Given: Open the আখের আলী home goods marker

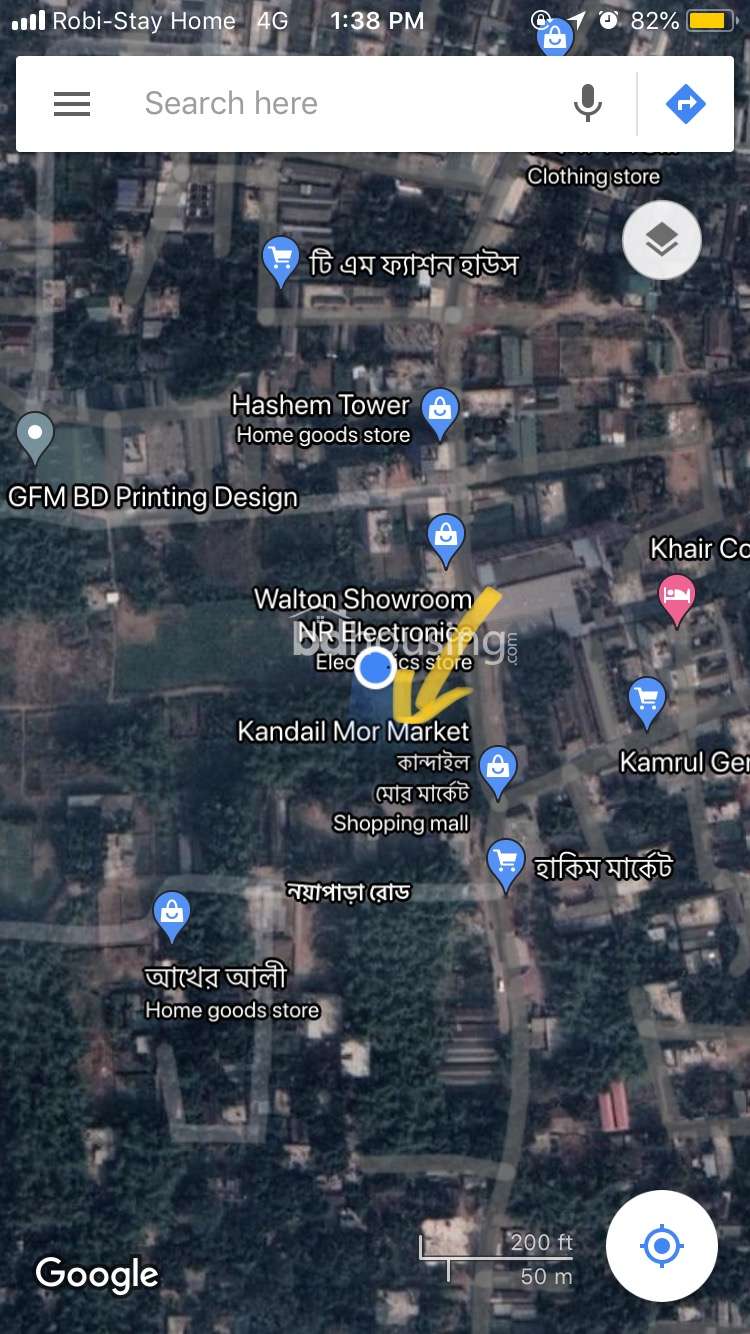Looking at the screenshot, I should (x=172, y=916).
